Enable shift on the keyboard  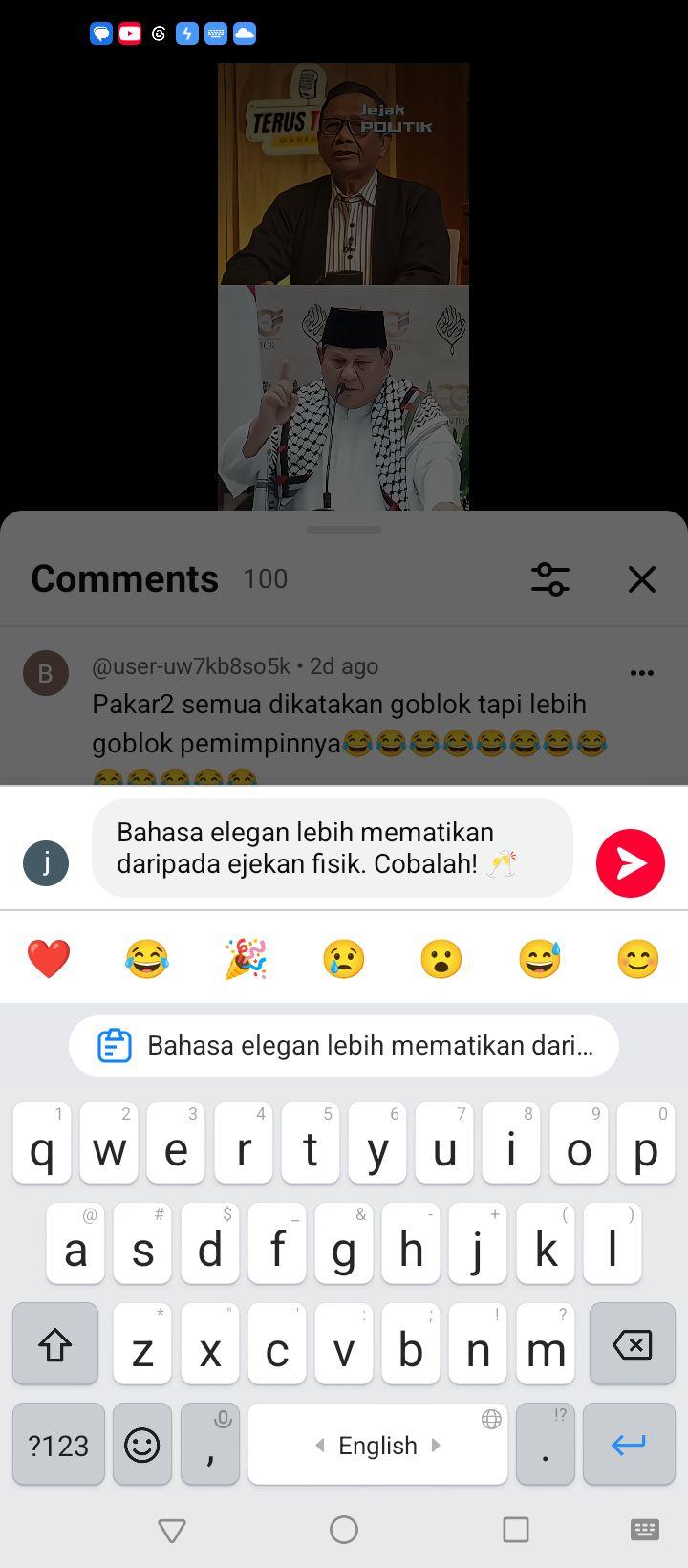click(x=55, y=1343)
